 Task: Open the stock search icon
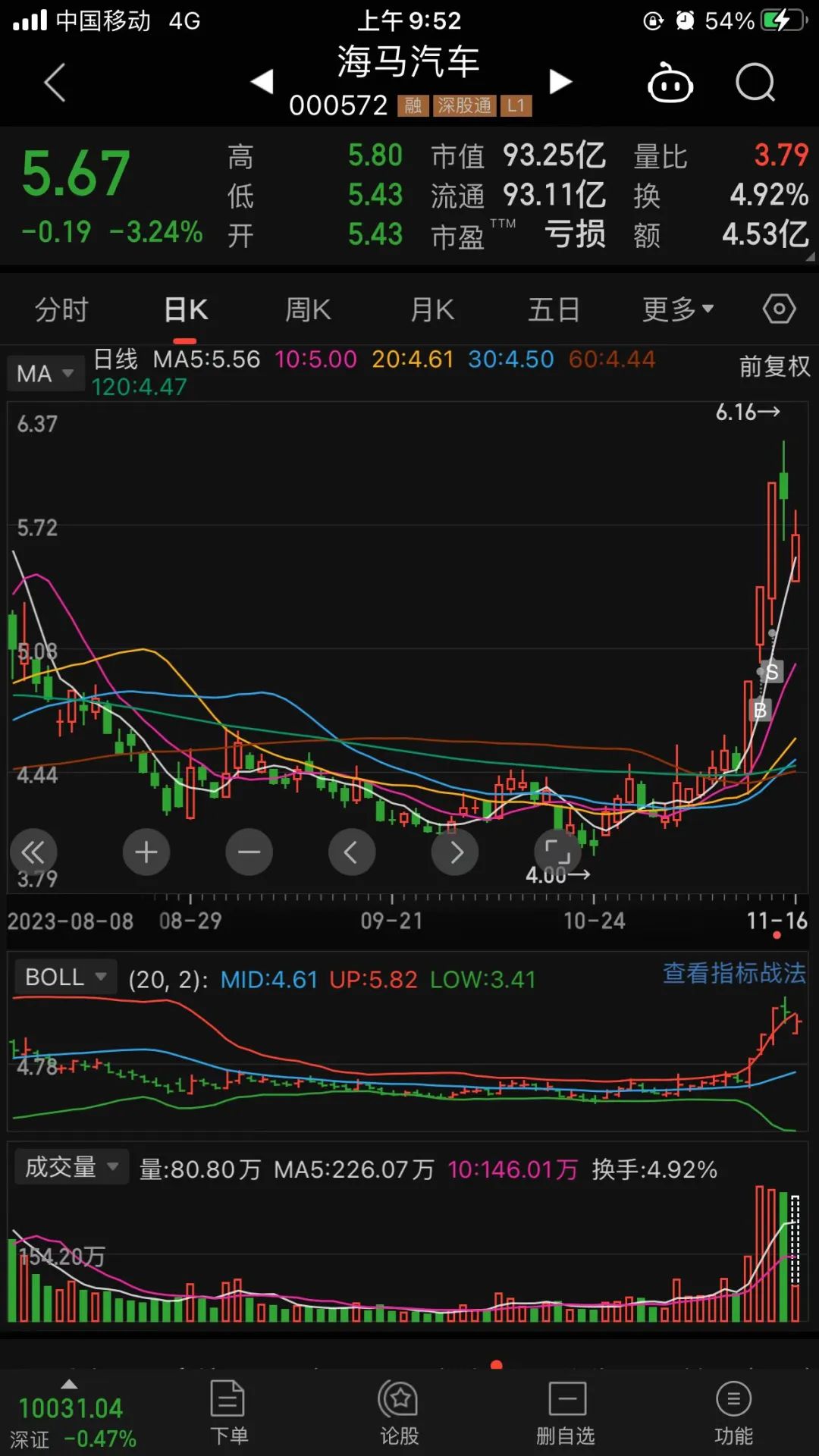[x=754, y=82]
